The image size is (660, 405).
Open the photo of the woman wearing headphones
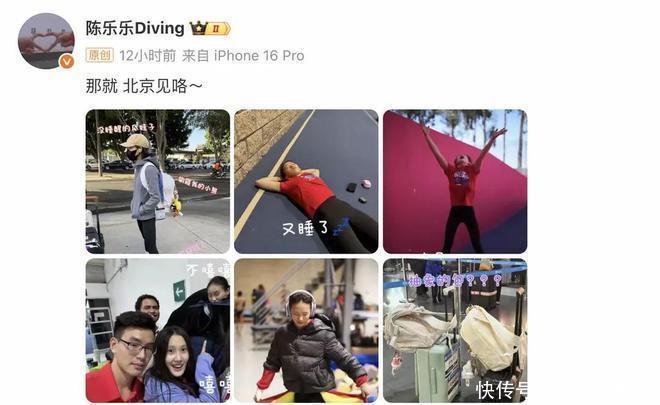pyautogui.click(x=306, y=330)
